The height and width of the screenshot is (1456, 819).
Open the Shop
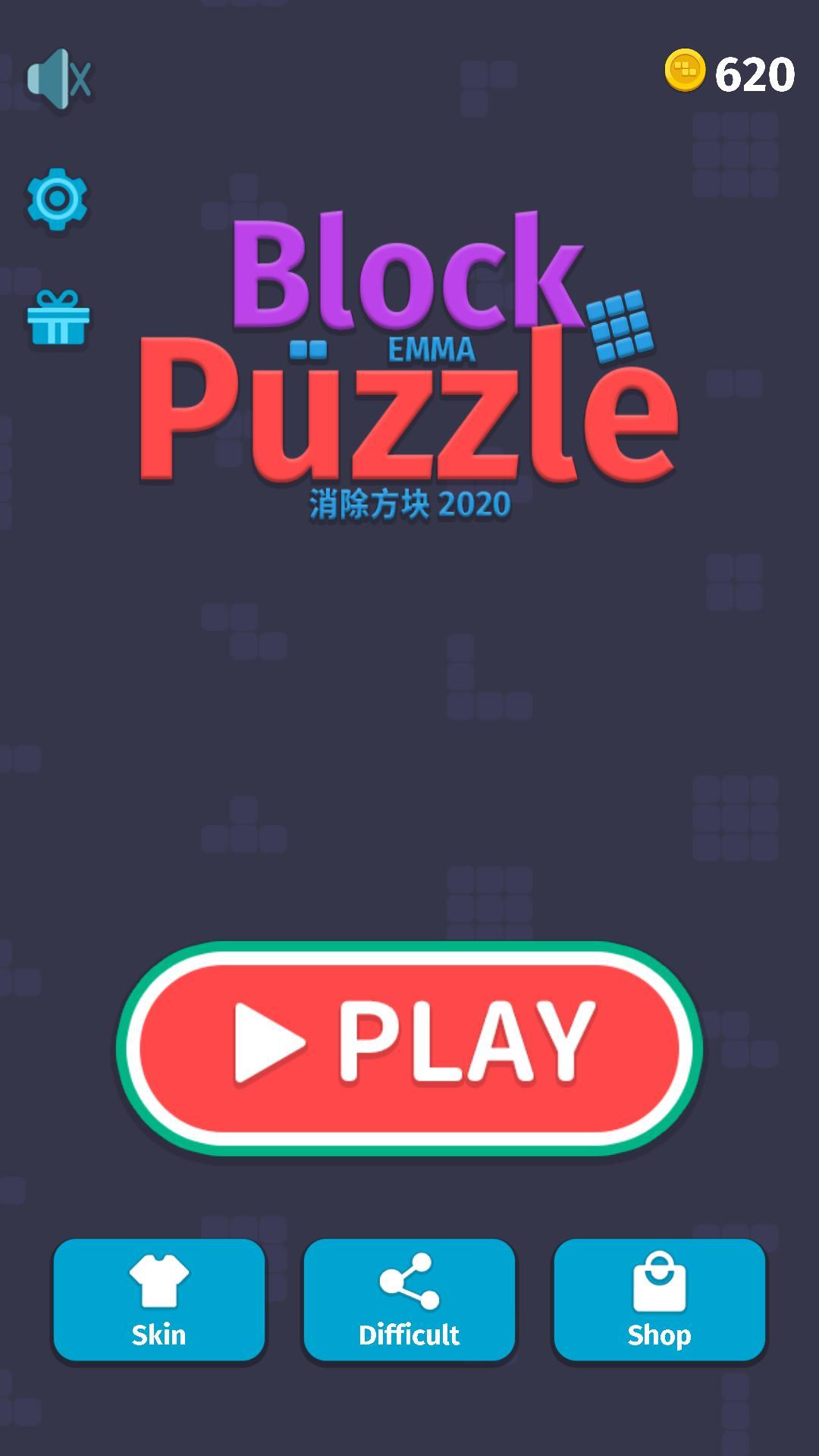[660, 1300]
